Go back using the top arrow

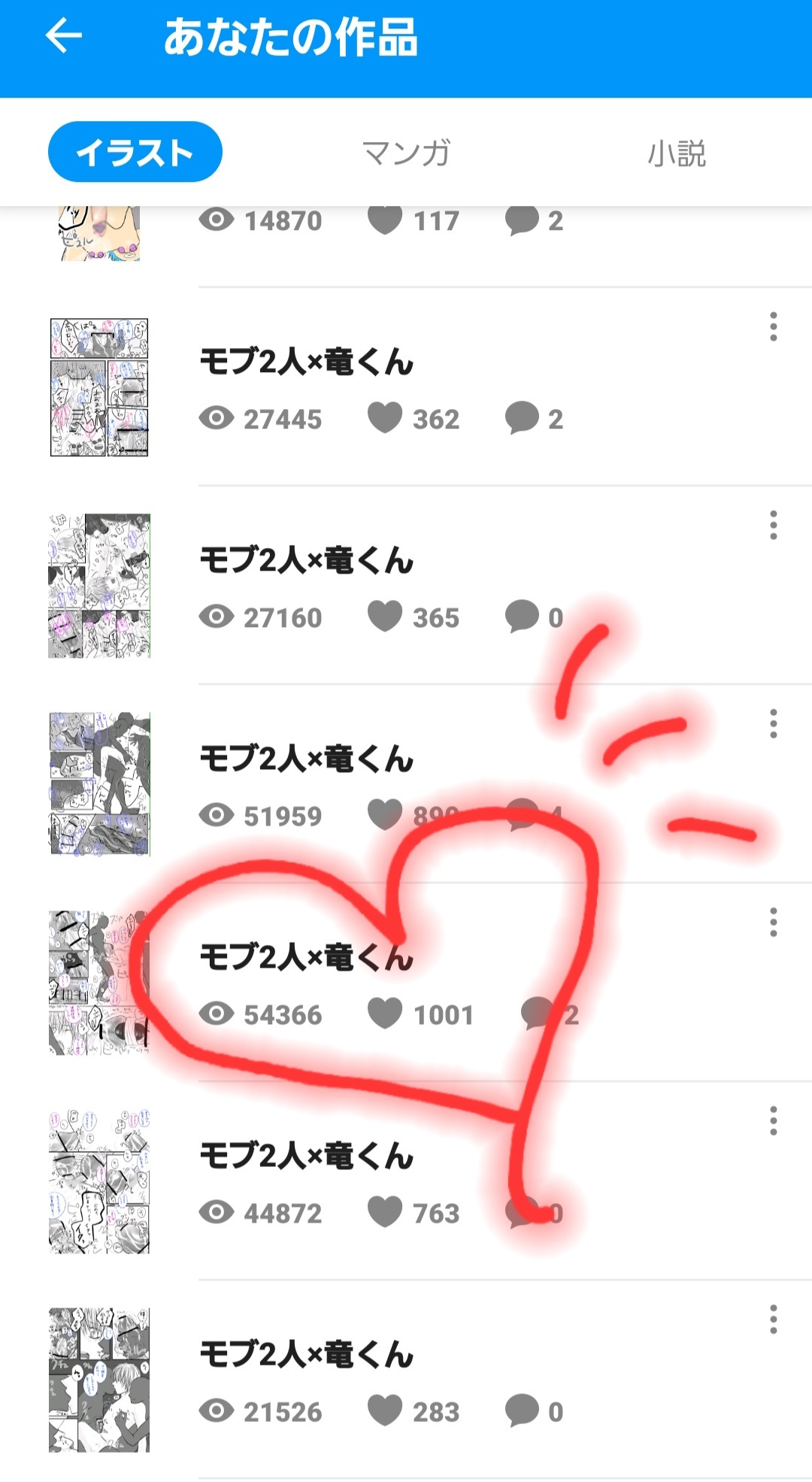point(63,35)
